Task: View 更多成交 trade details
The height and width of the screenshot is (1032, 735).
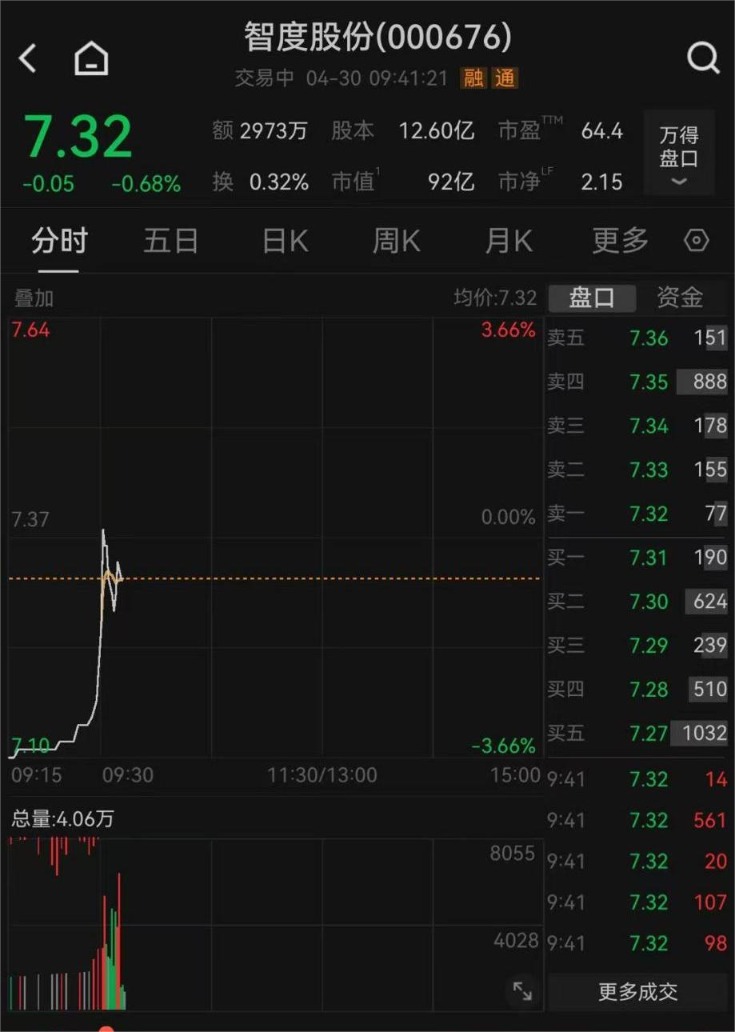Action: [638, 991]
